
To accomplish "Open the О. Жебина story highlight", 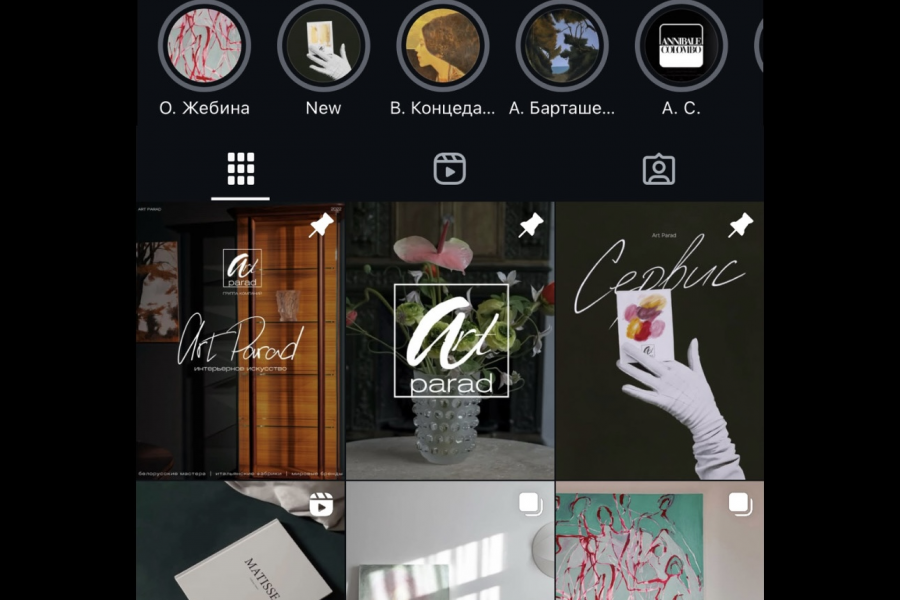I will point(204,46).
